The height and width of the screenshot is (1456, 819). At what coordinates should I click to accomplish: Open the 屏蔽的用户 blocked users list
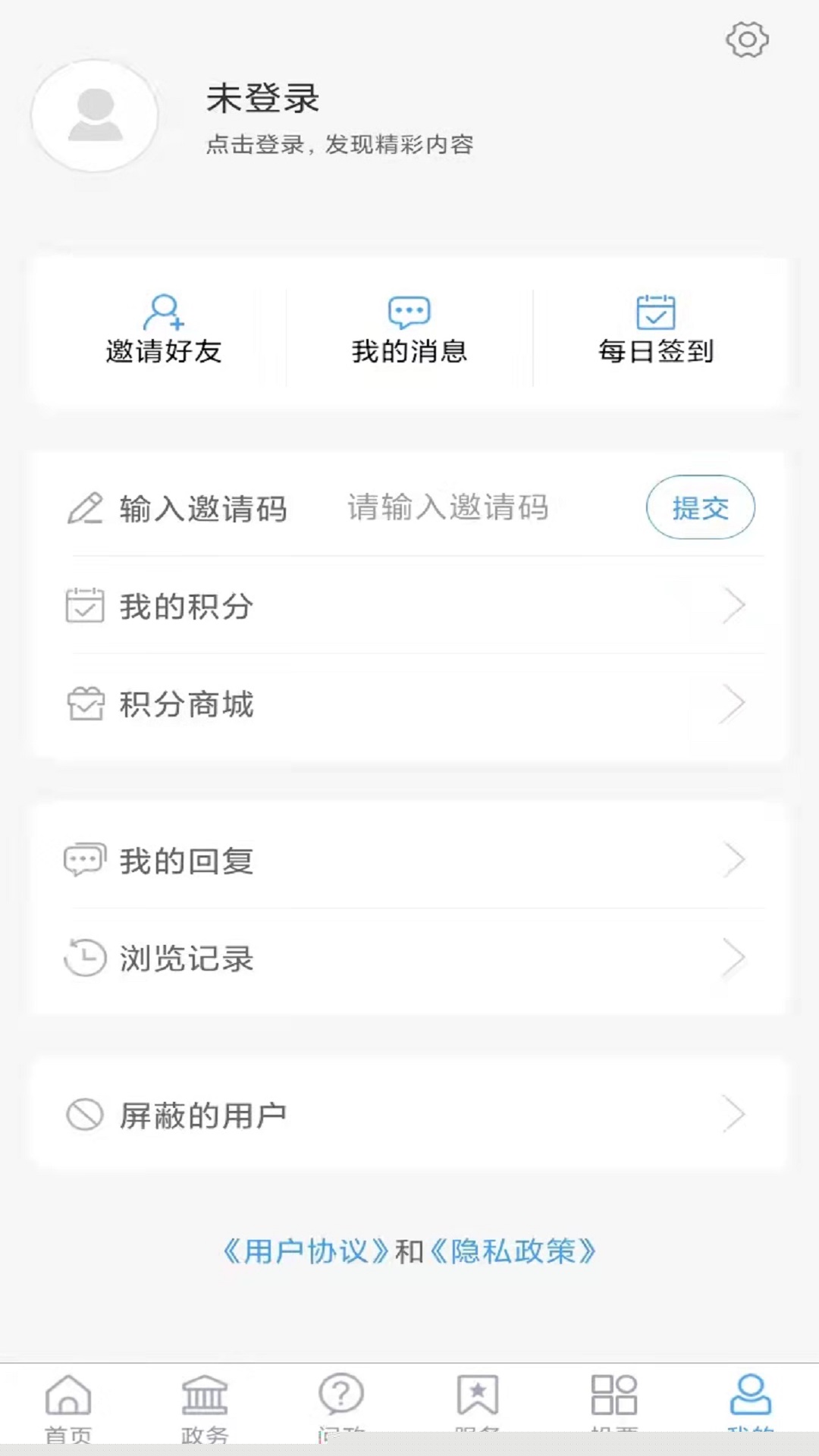click(409, 1115)
